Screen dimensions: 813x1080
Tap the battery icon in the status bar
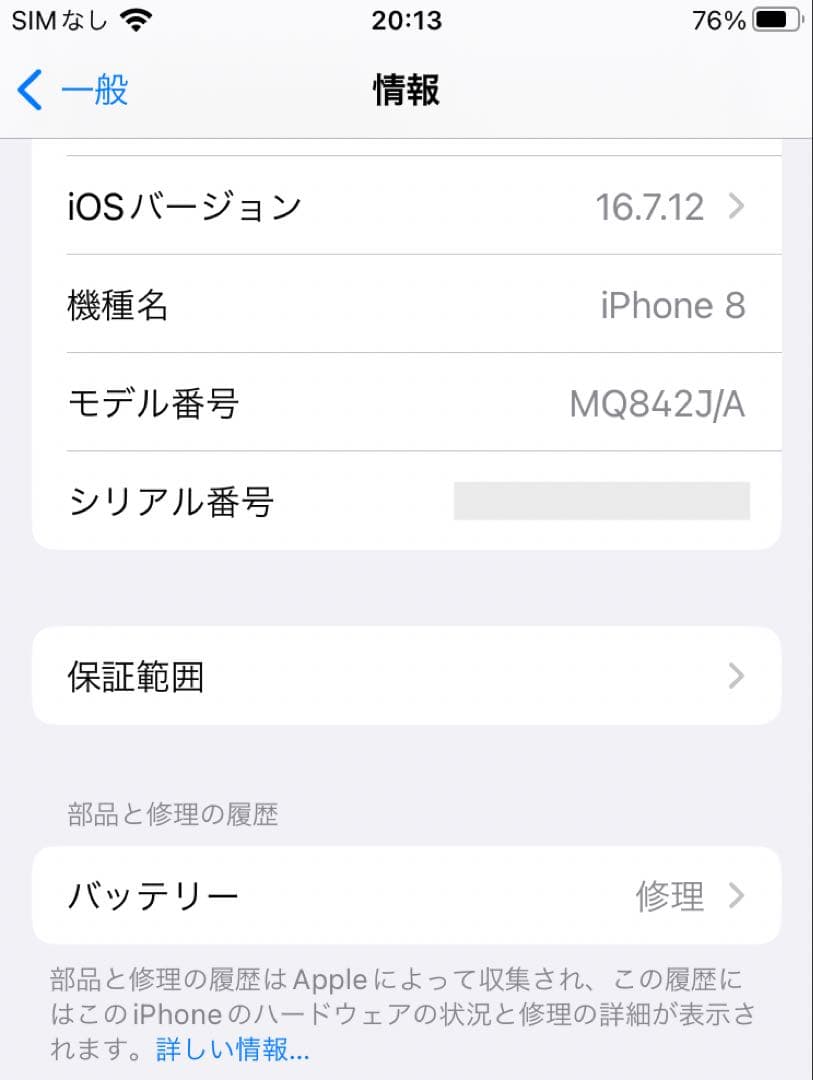pos(775,18)
